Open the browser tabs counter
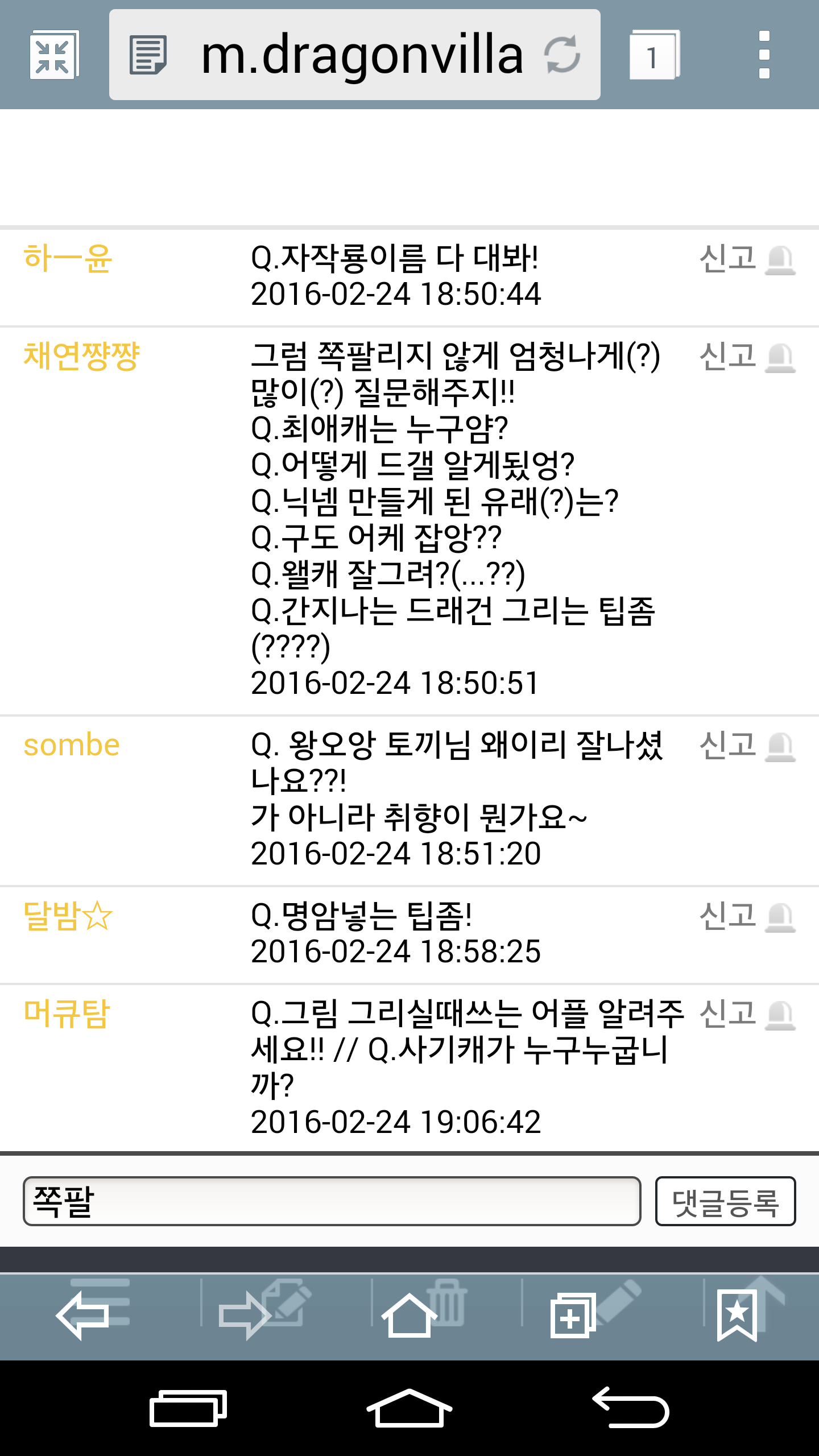 654,55
